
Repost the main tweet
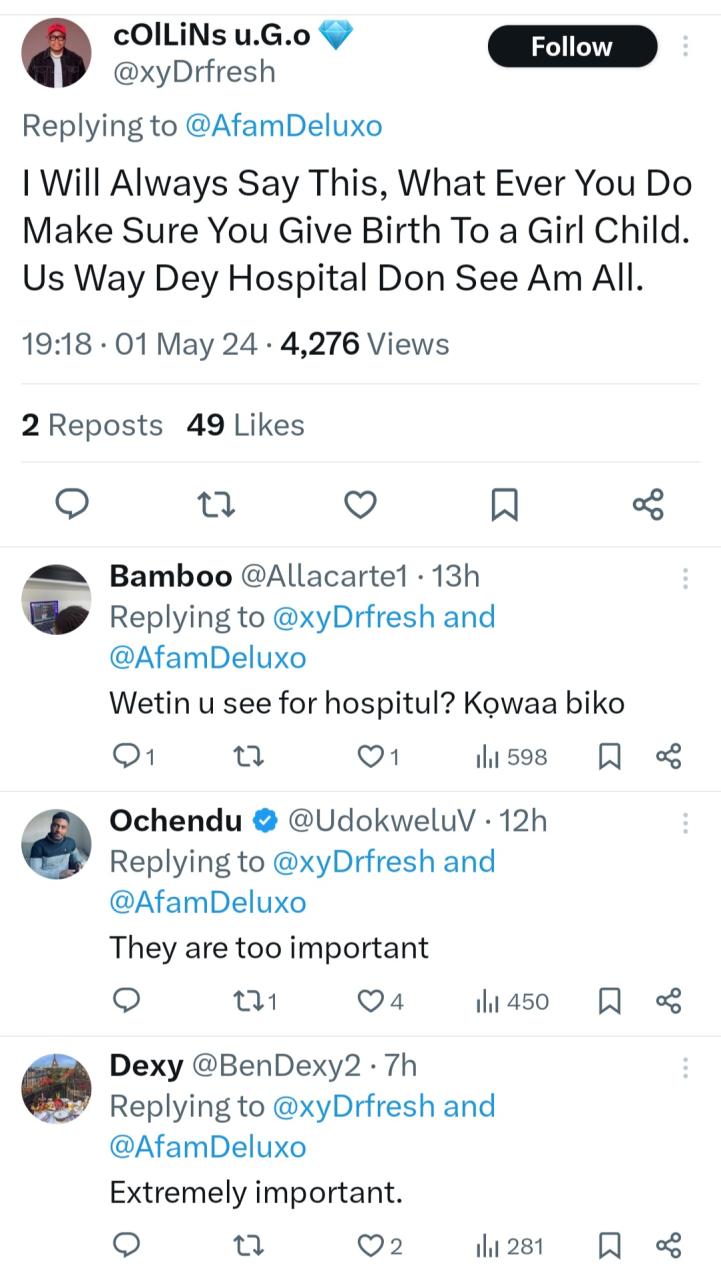216,505
